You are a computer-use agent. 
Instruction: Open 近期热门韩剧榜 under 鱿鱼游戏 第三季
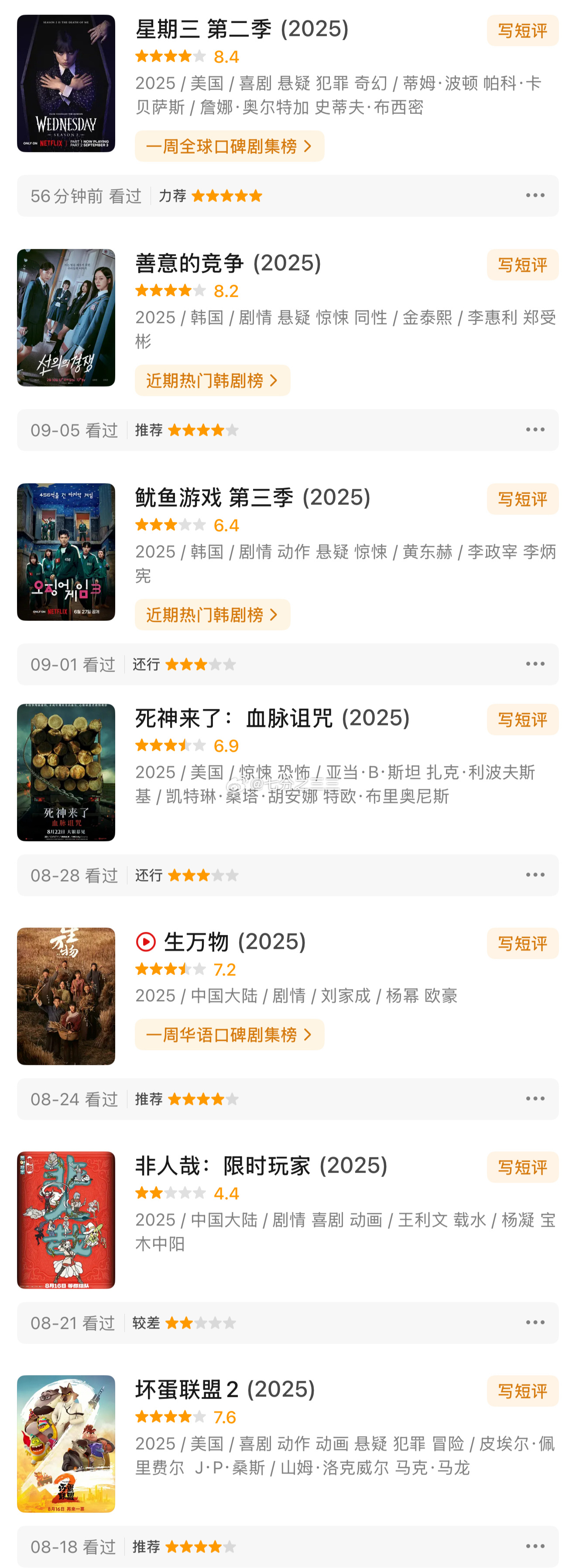click(x=212, y=616)
